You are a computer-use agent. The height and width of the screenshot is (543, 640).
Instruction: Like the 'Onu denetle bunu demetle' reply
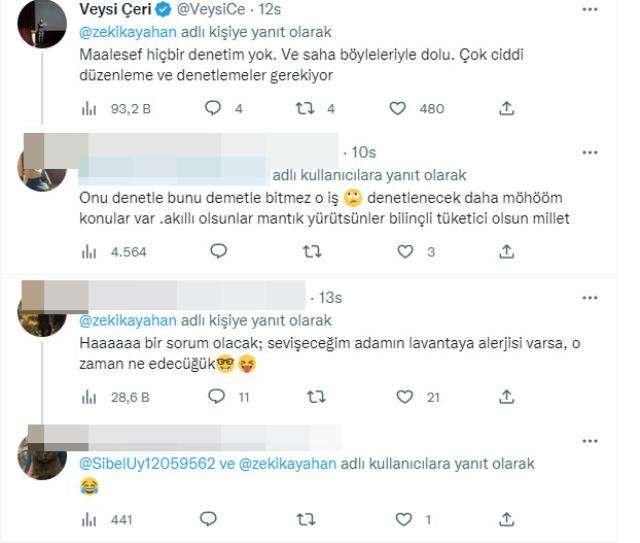pos(397,252)
